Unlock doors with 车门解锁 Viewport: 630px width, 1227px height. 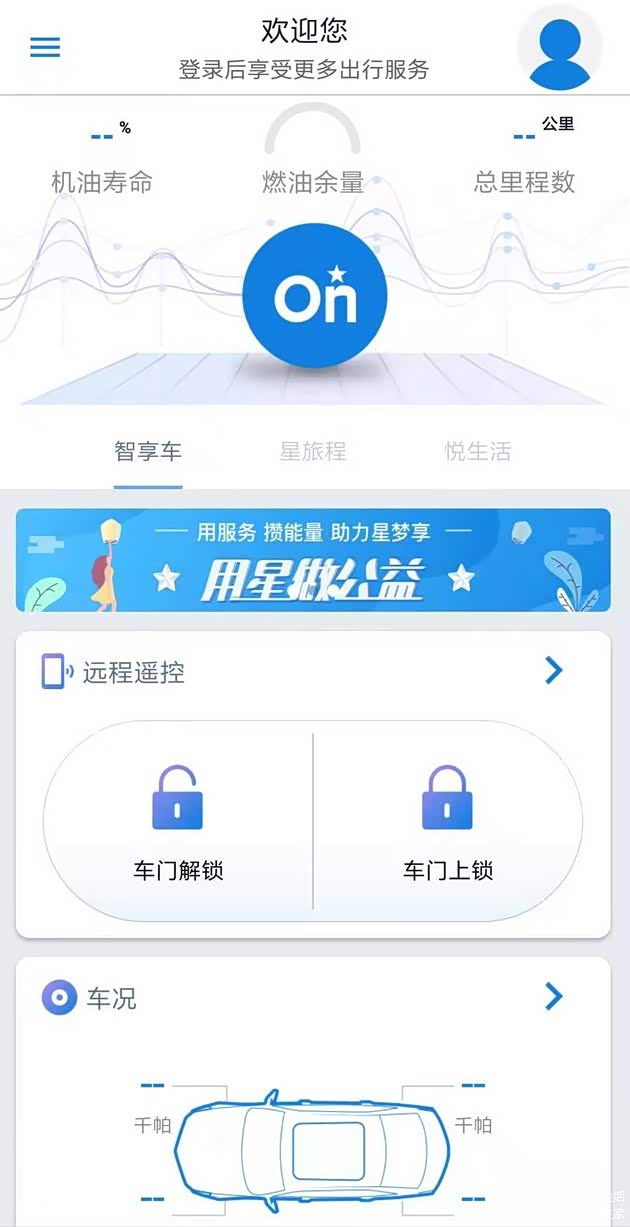[178, 820]
